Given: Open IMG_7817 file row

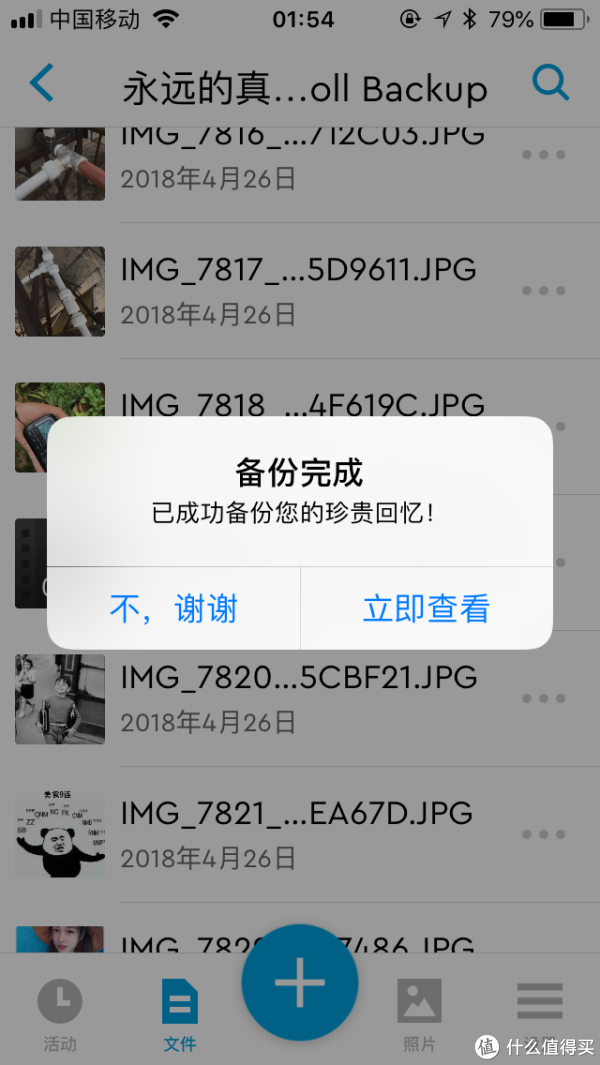Looking at the screenshot, I should coord(298,290).
